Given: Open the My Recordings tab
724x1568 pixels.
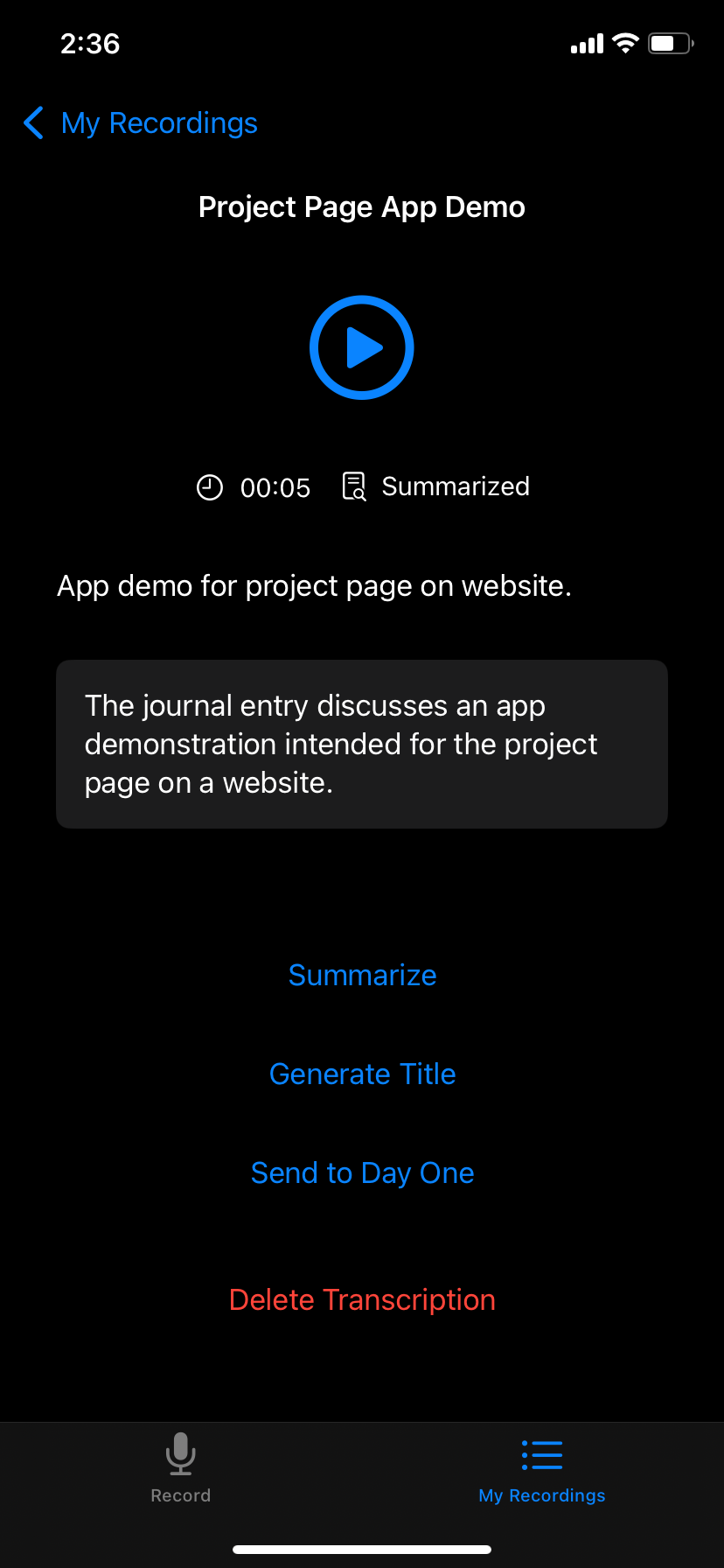Looking at the screenshot, I should click(x=542, y=1466).
